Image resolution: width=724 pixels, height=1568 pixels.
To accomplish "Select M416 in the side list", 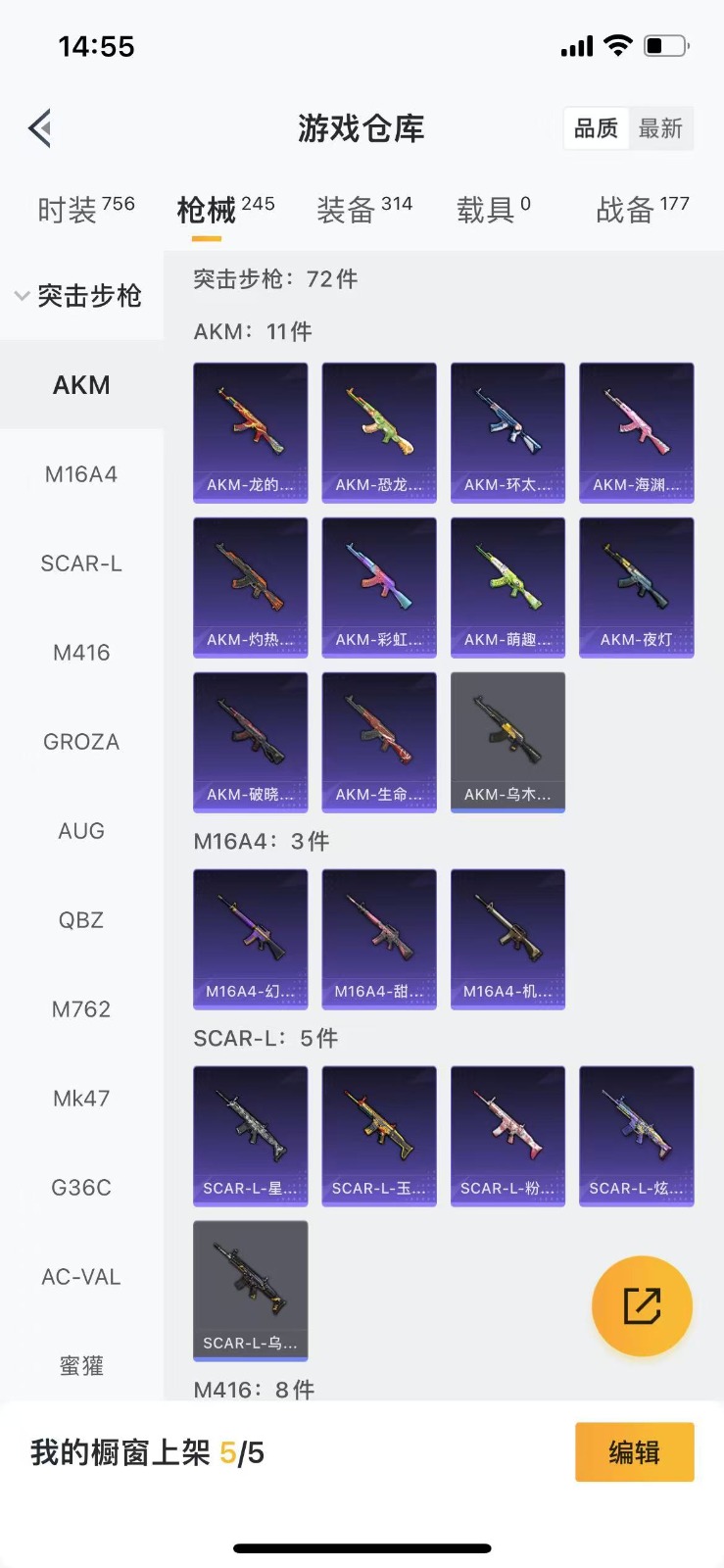I will coord(81,653).
